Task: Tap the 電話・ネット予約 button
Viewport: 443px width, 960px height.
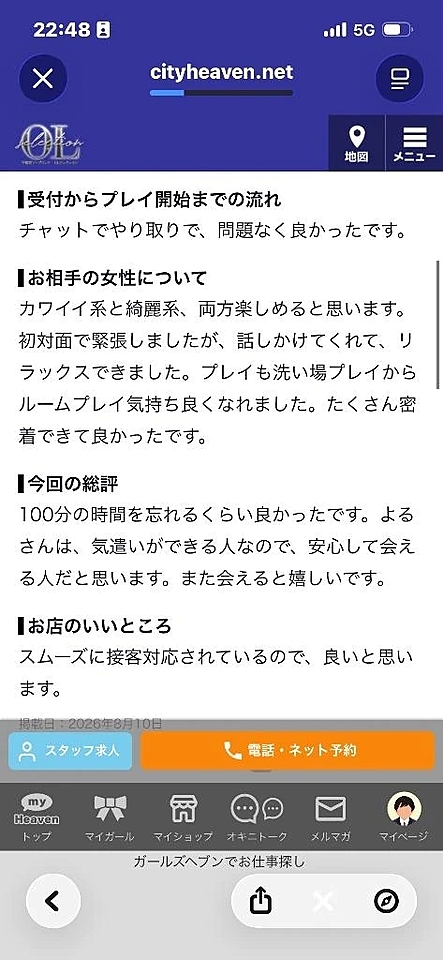Action: coord(288,751)
